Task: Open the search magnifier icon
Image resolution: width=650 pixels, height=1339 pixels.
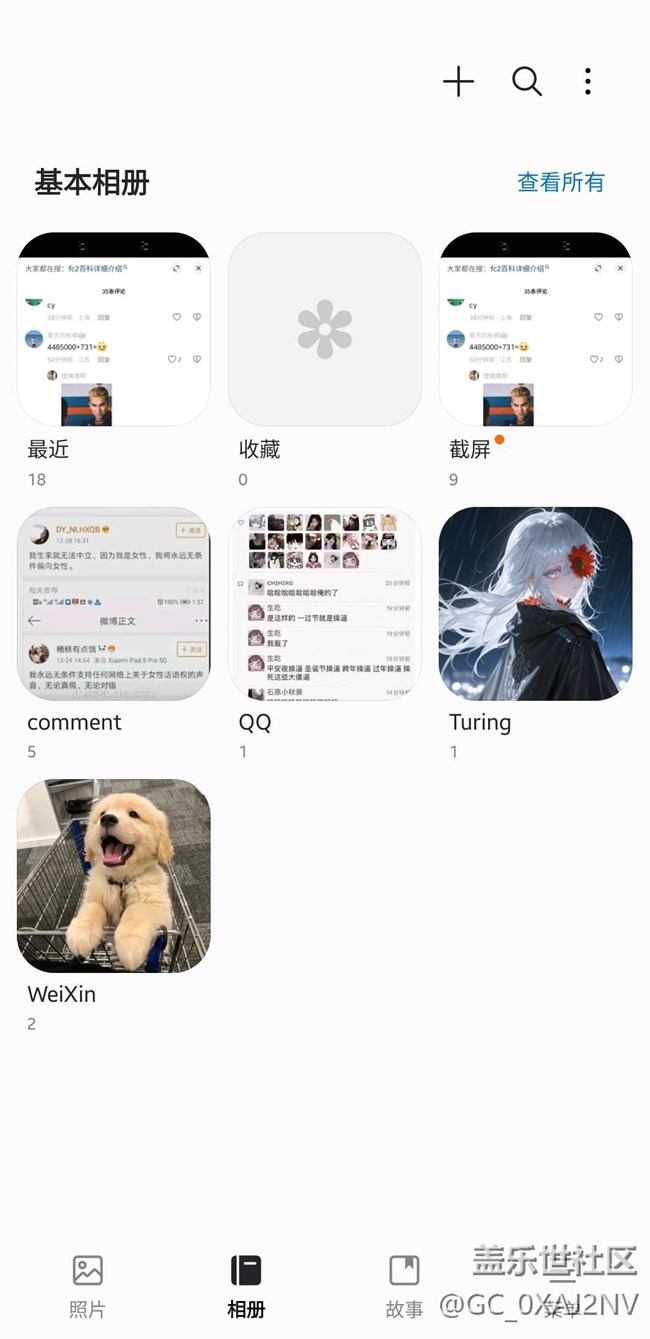Action: pos(527,82)
